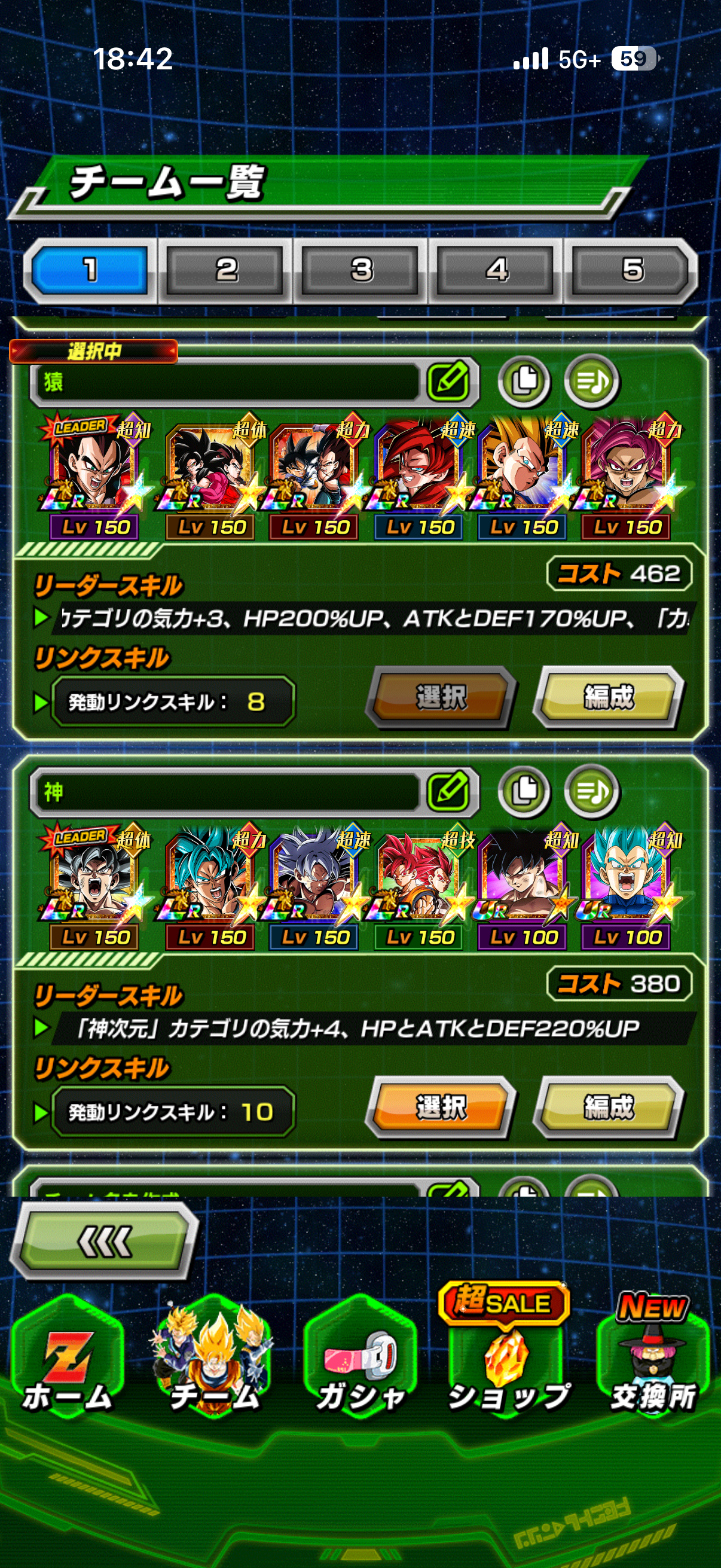Open the ショップ shop

[x=506, y=1363]
